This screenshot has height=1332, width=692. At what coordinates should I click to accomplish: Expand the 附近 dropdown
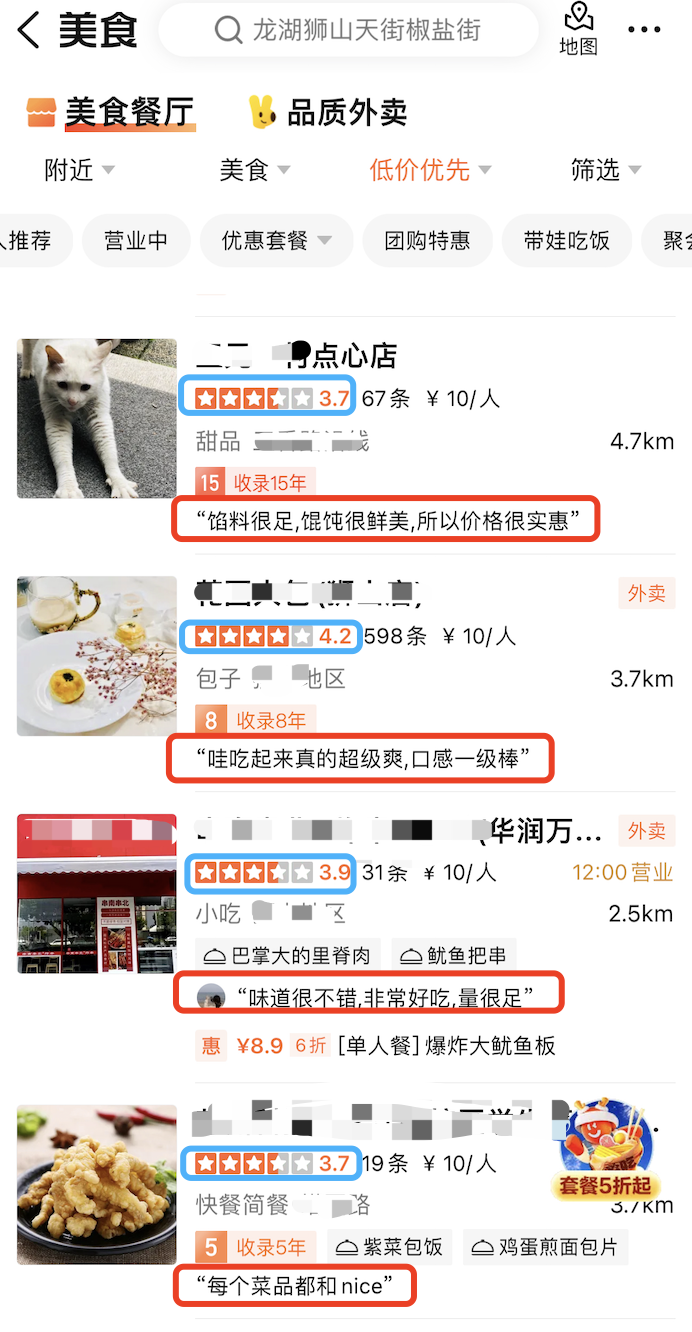(x=79, y=170)
